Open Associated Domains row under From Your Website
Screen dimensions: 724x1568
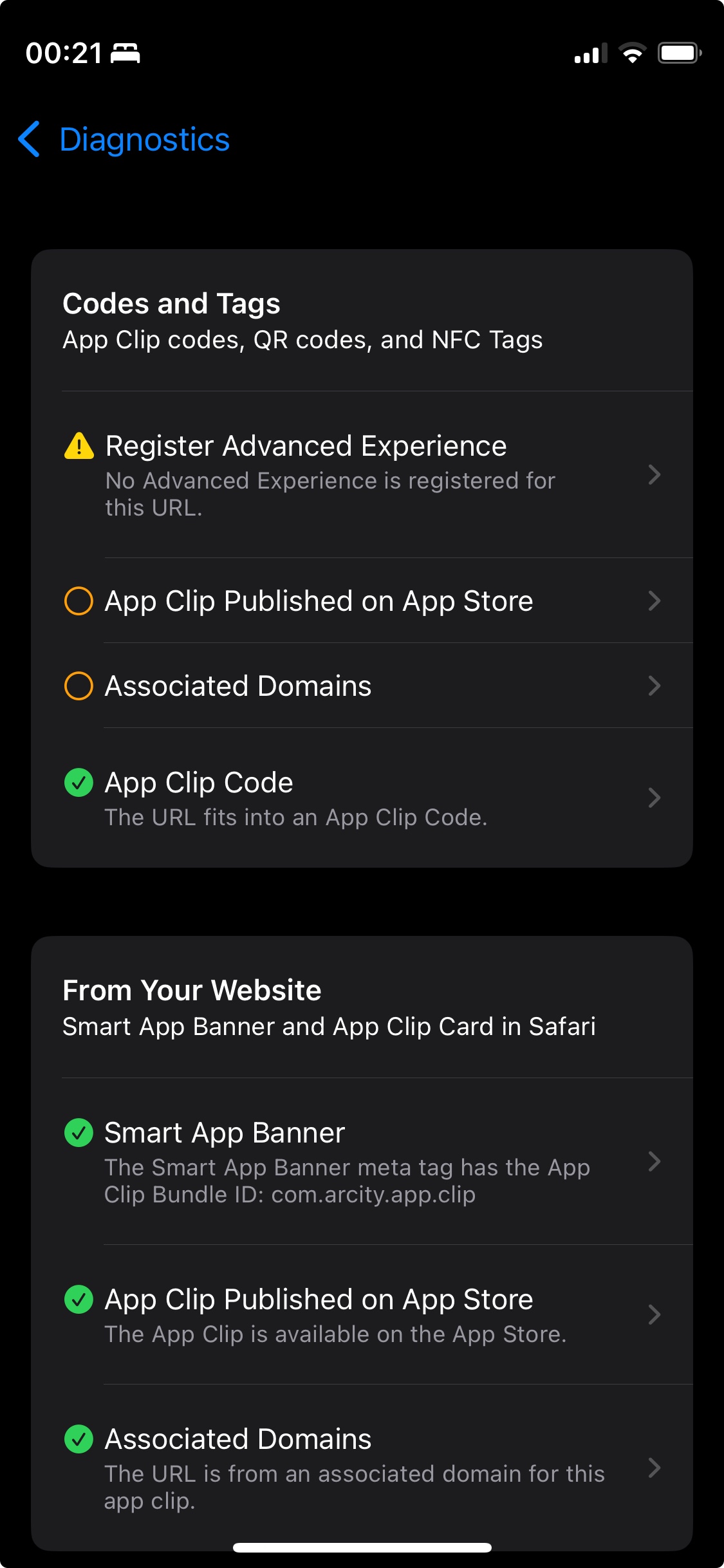coord(362,1468)
